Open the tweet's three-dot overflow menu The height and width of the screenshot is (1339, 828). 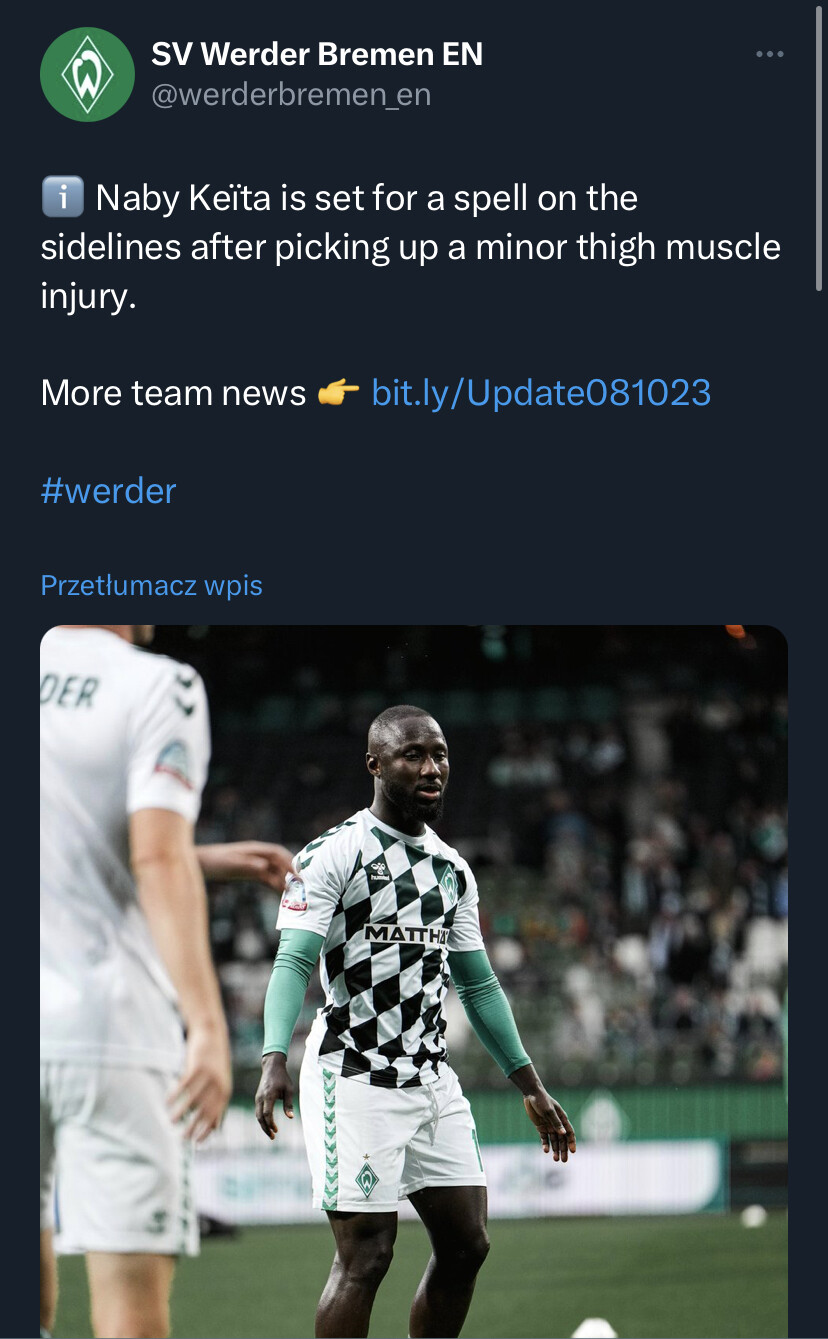[769, 55]
